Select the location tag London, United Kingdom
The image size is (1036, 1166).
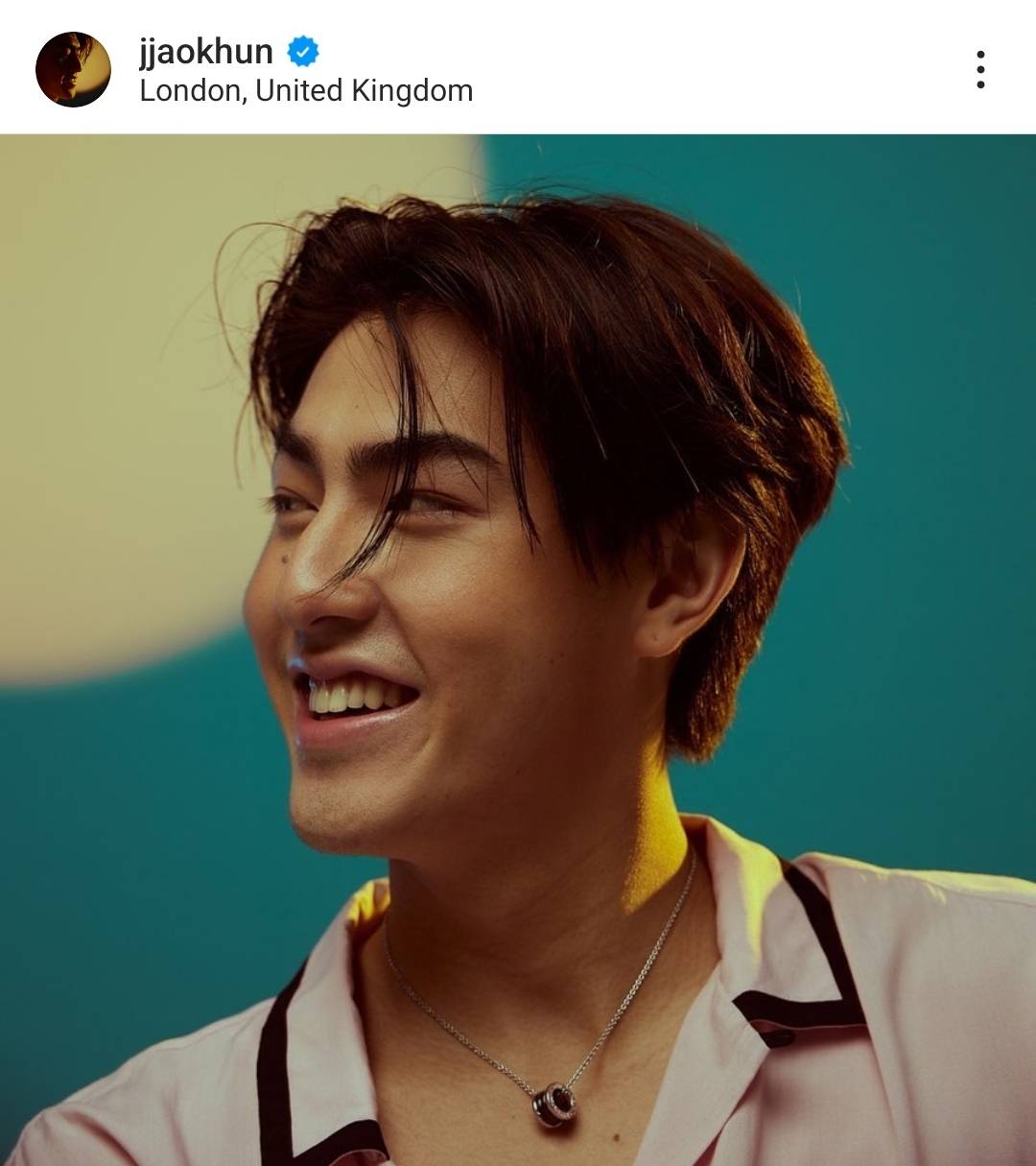point(306,92)
